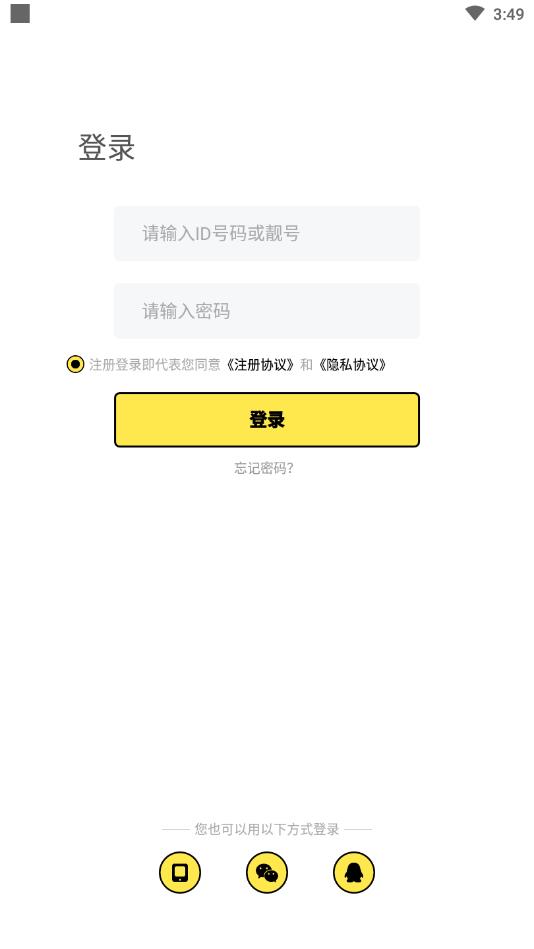Log in with QQ penguin icon

coord(354,873)
